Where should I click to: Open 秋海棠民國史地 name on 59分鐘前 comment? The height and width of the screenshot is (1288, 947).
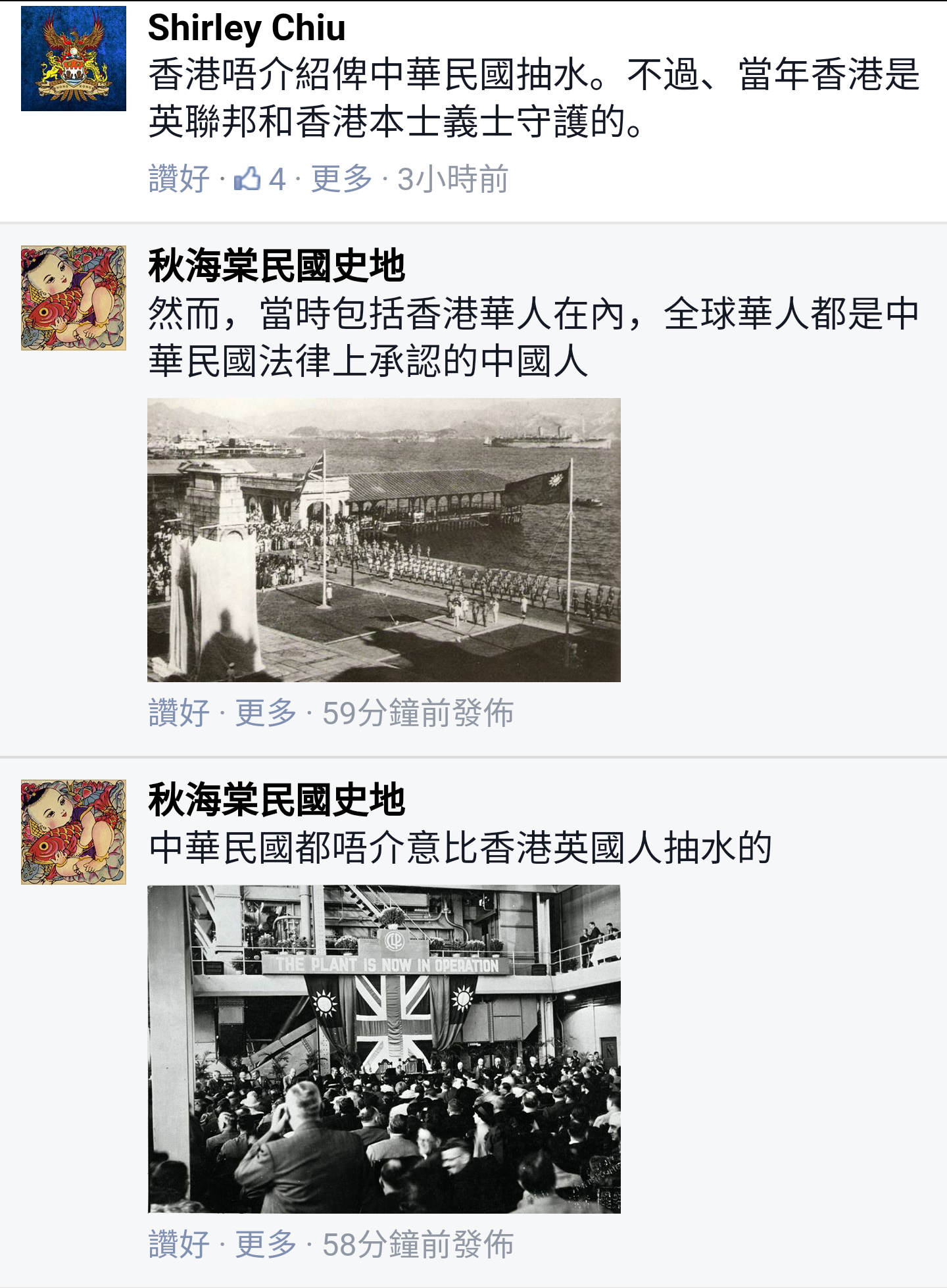[x=276, y=266]
